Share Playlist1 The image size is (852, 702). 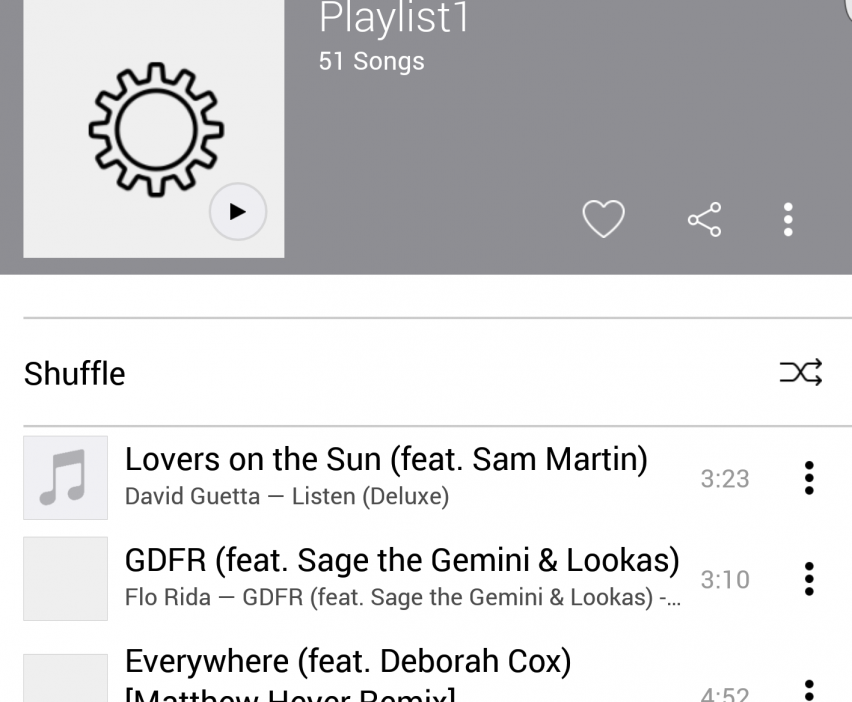(x=704, y=220)
